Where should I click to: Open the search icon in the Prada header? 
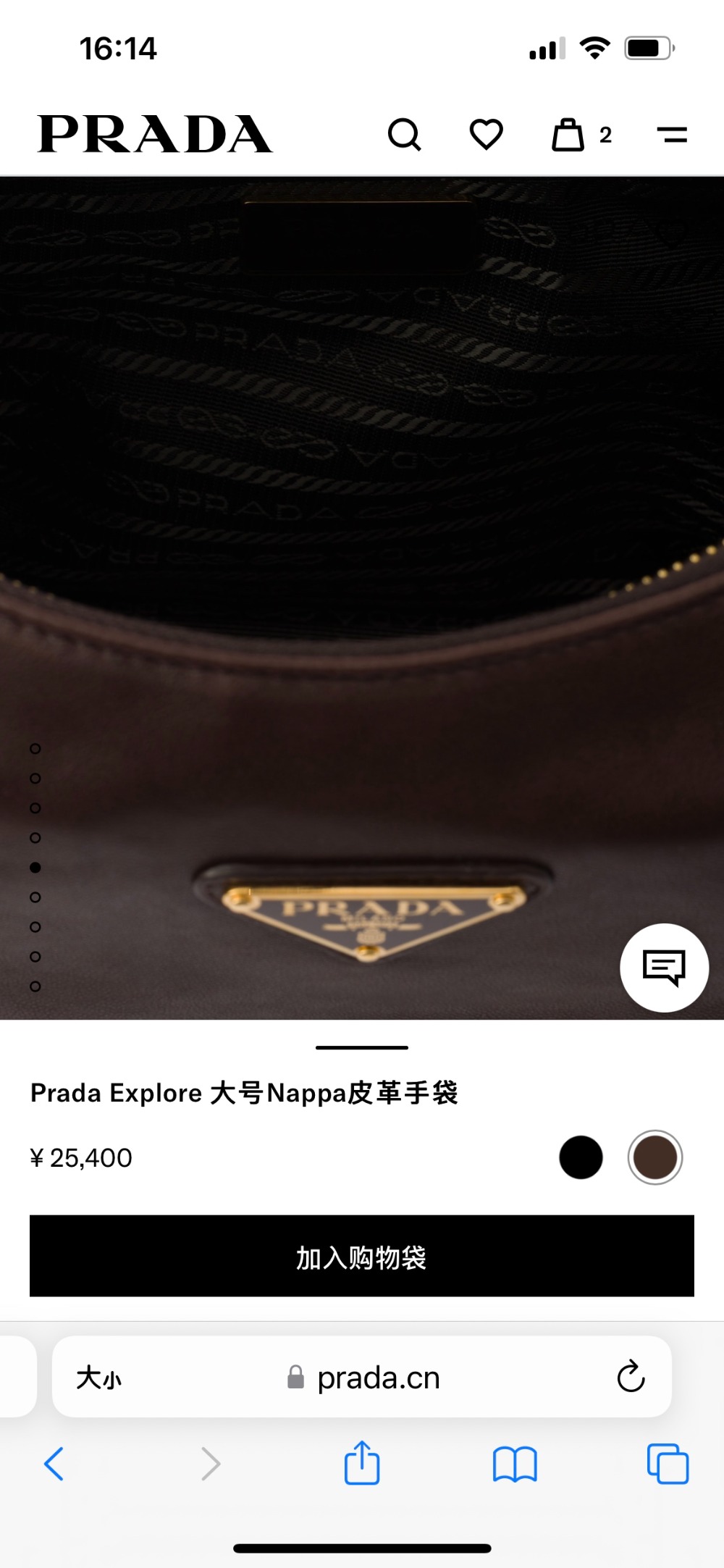coord(404,135)
